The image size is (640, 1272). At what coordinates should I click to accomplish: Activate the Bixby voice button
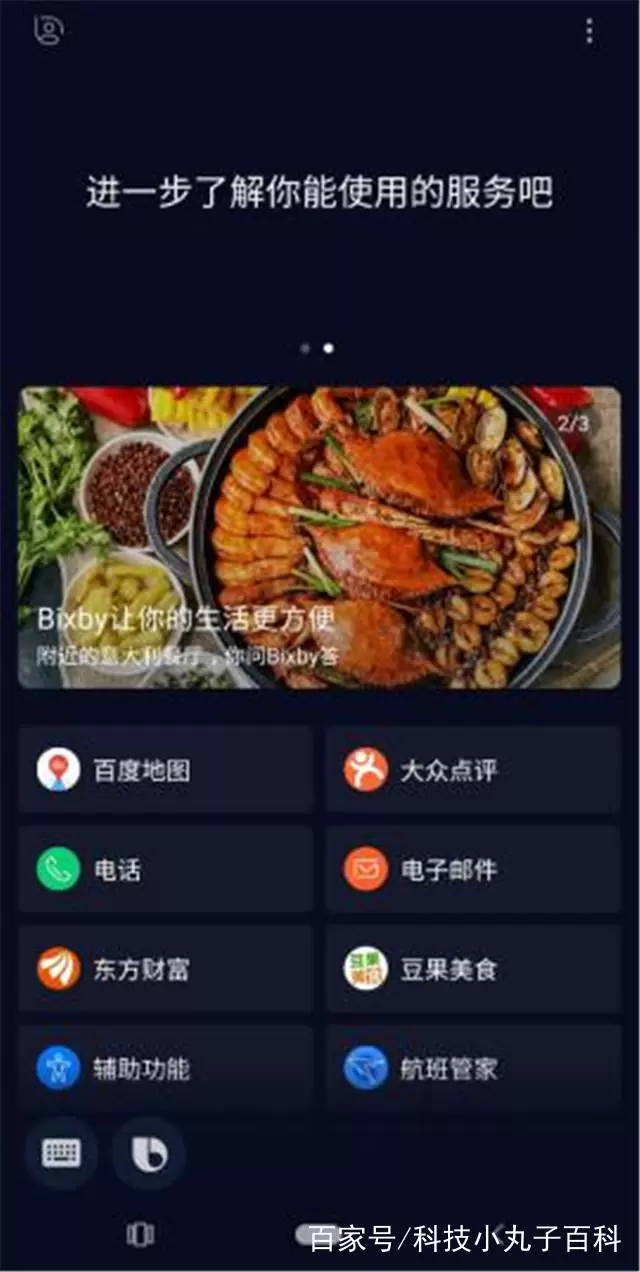pos(148,1153)
